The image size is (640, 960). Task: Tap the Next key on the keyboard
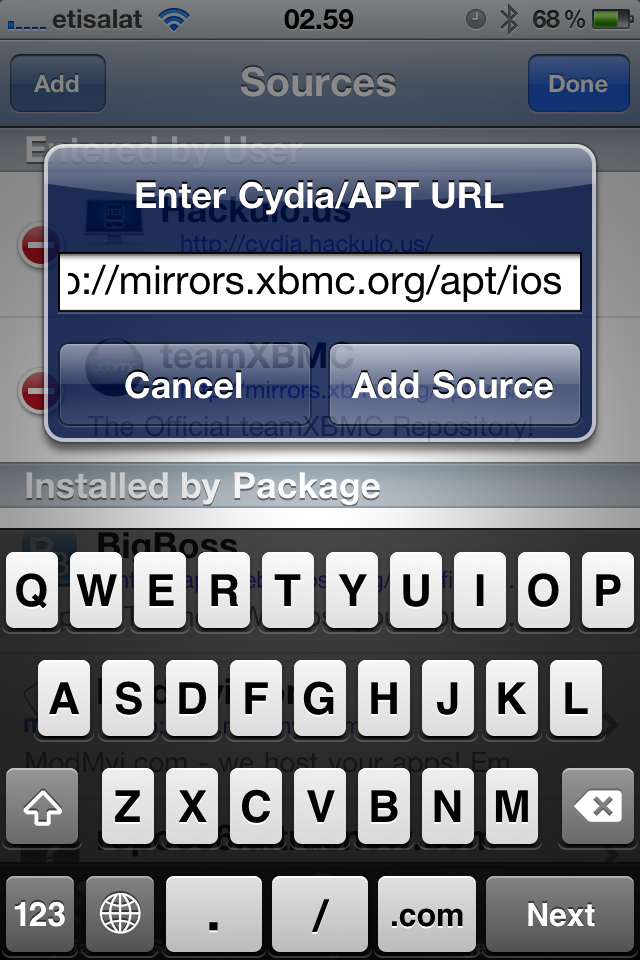pos(561,914)
